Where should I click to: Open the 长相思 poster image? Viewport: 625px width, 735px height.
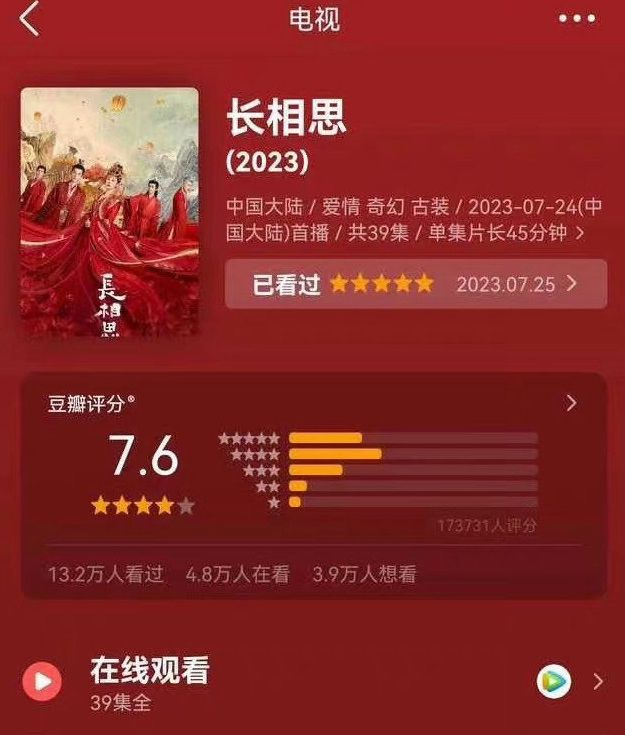109,213
